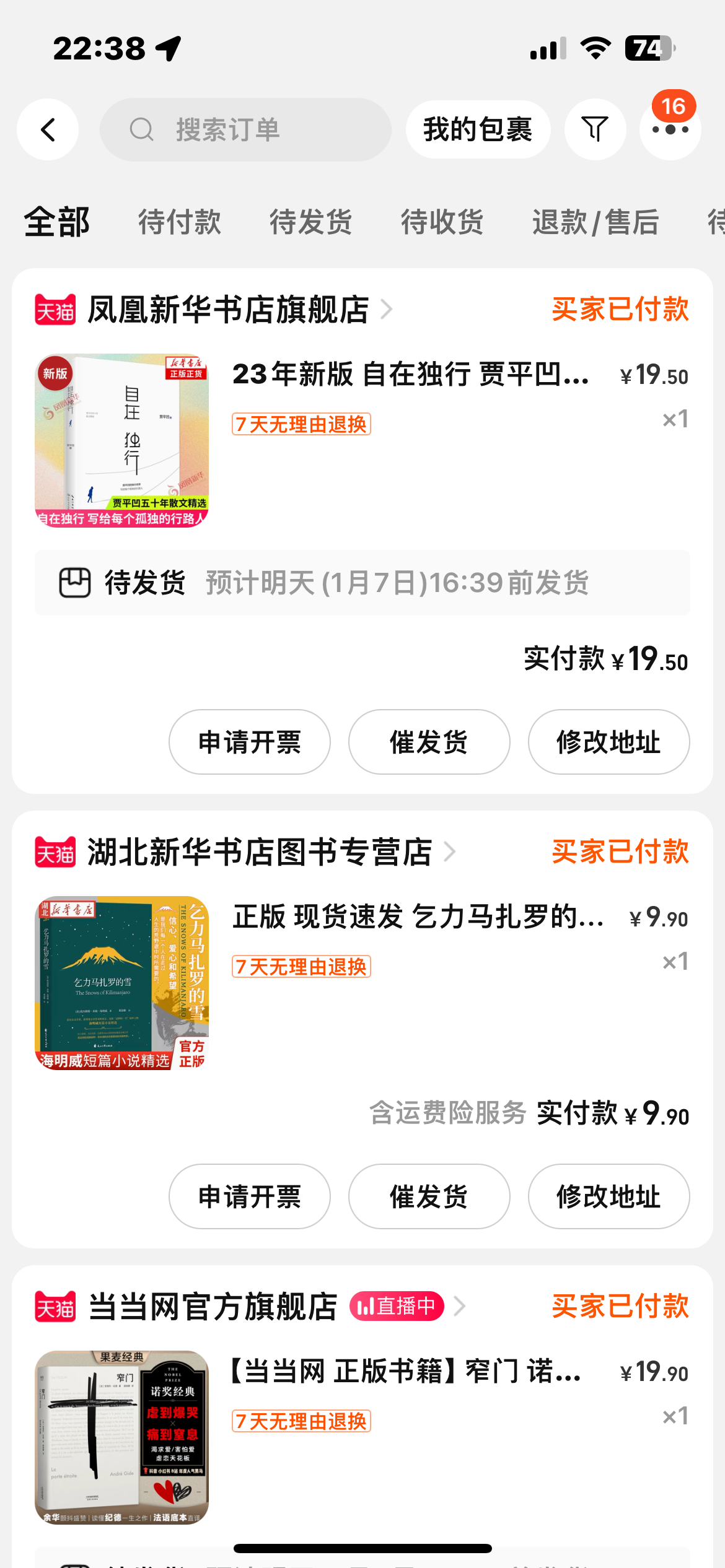Request invoice for the 乞力马扎罗的雪 order
Viewport: 725px width, 1568px height.
click(x=249, y=1196)
